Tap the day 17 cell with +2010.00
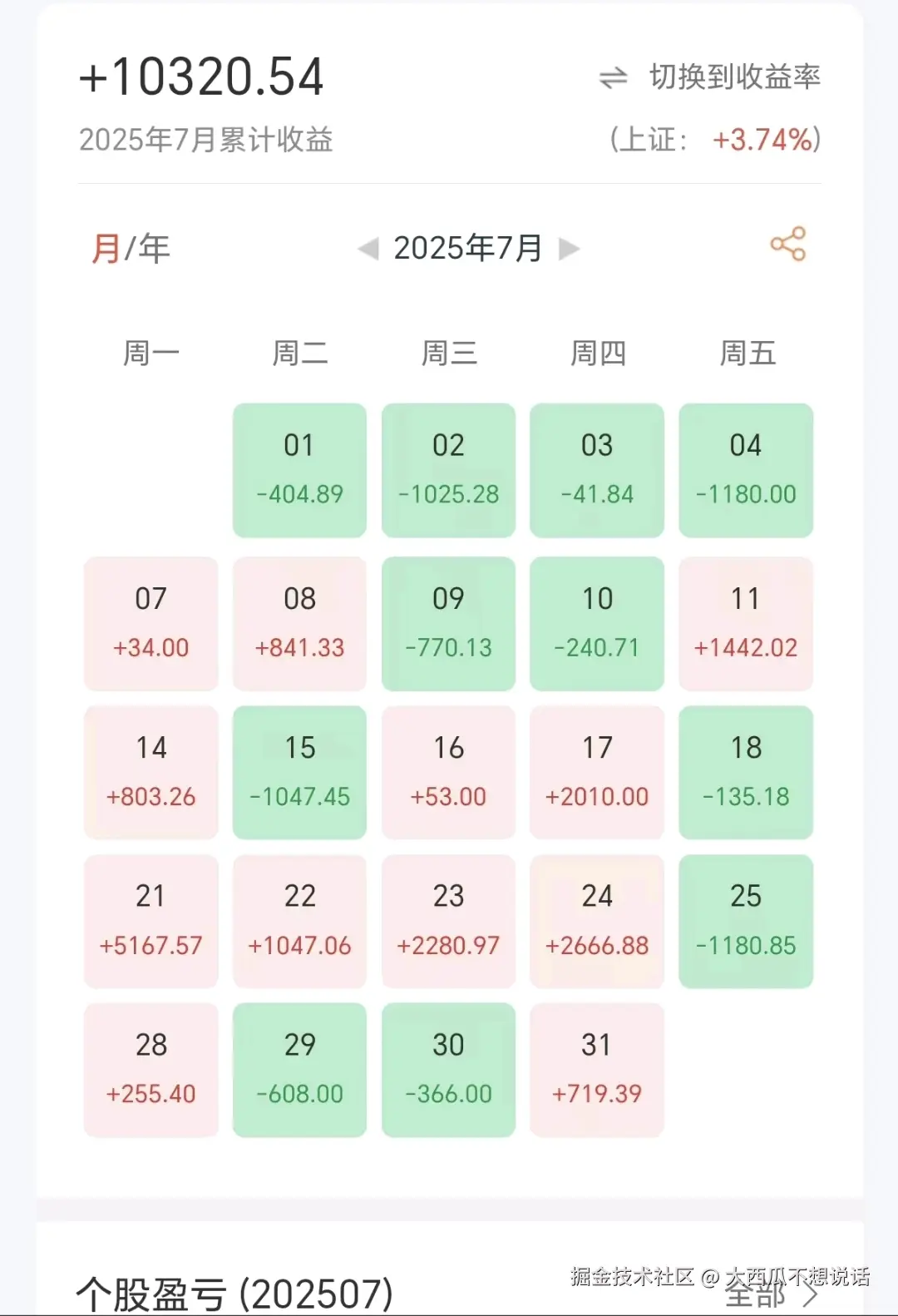Image resolution: width=898 pixels, height=1316 pixels. [597, 771]
